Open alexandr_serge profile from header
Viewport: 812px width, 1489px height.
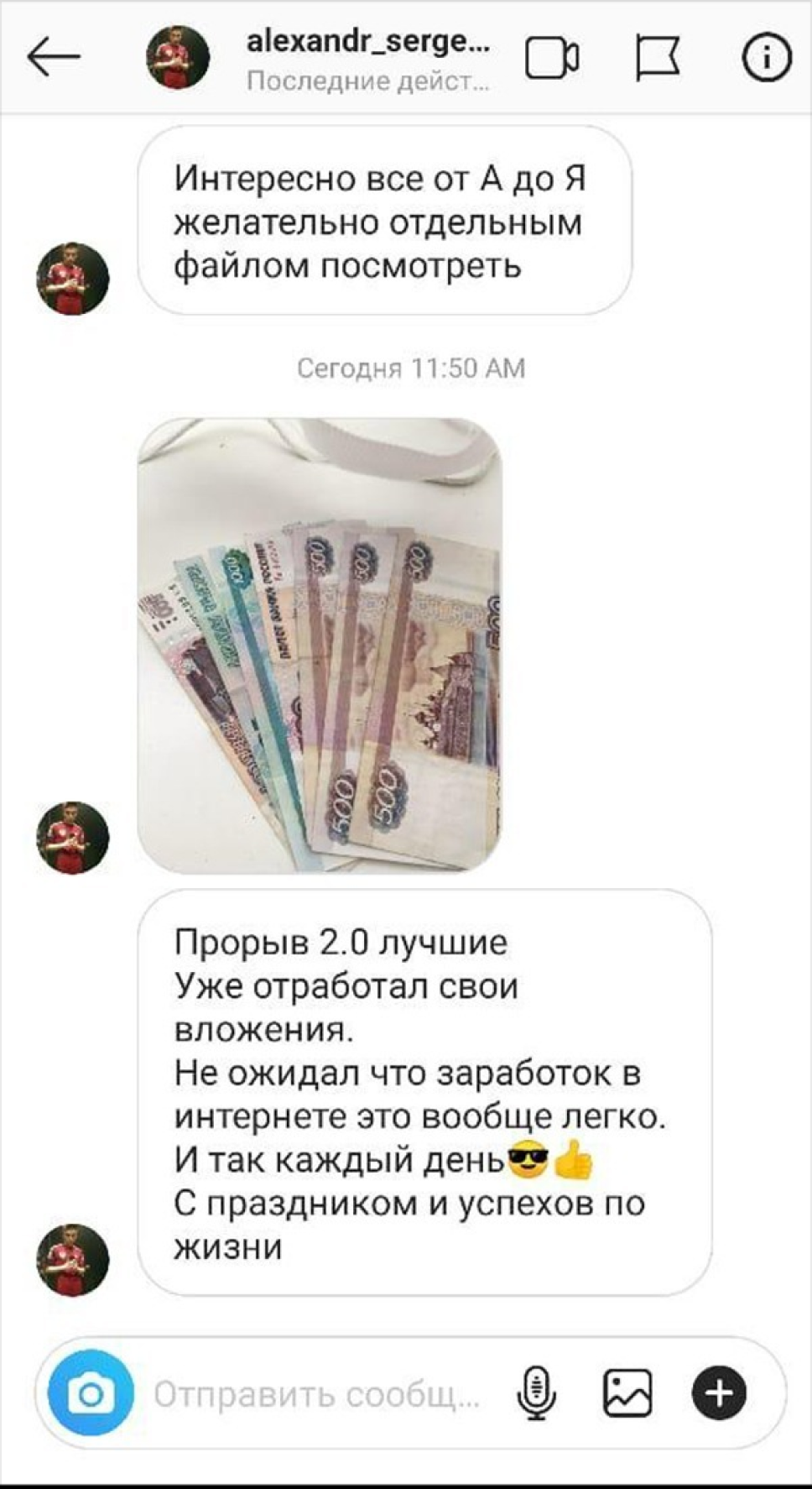[x=367, y=57]
